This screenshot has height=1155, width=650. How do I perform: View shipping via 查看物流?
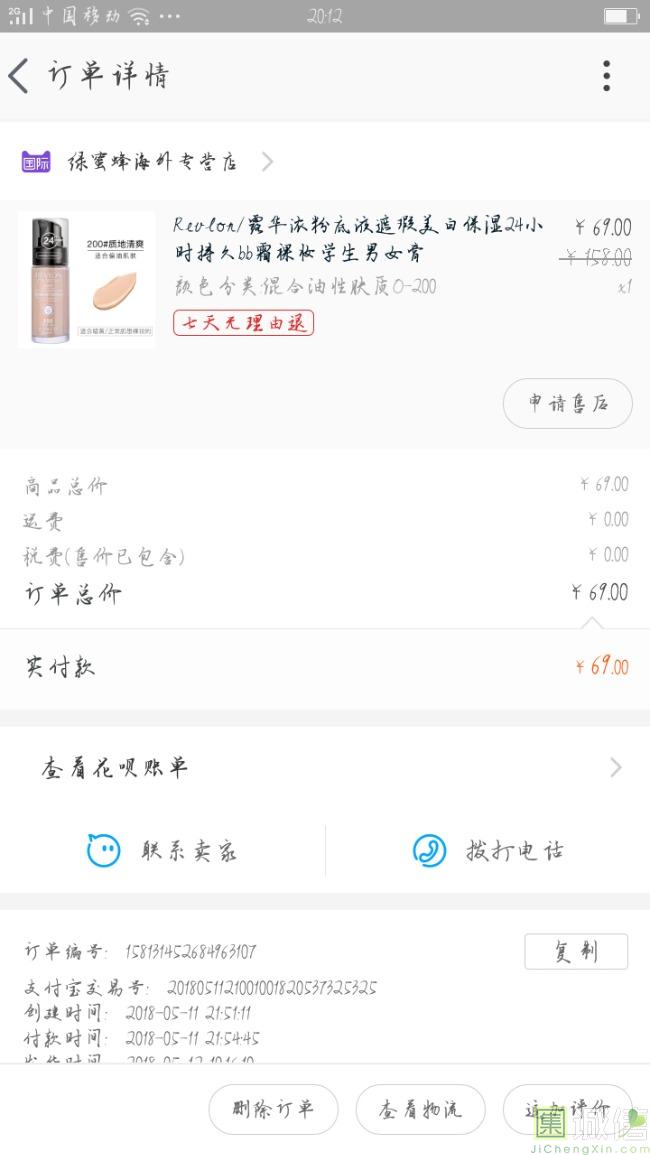tap(420, 1109)
